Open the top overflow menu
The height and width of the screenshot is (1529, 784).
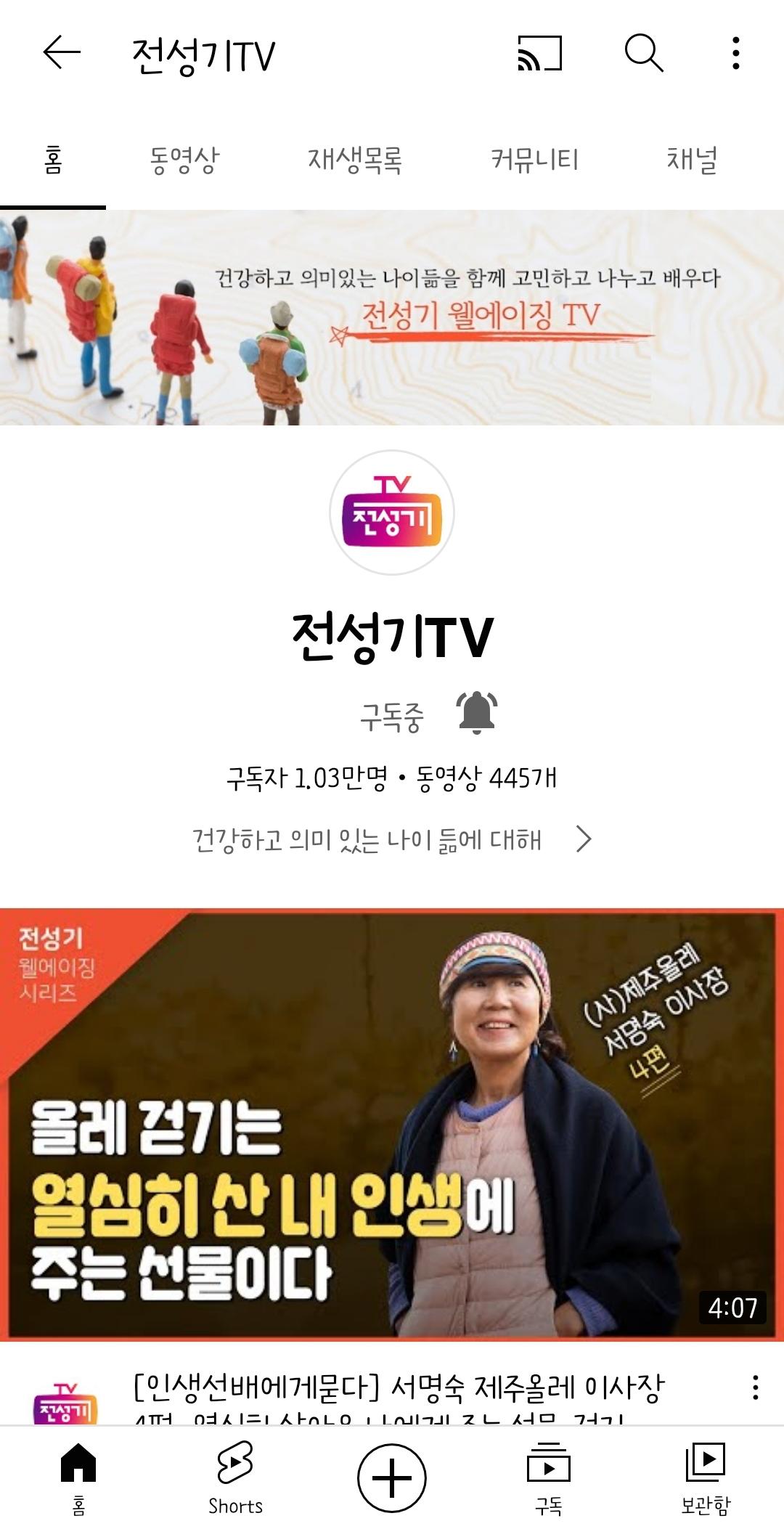tap(735, 53)
